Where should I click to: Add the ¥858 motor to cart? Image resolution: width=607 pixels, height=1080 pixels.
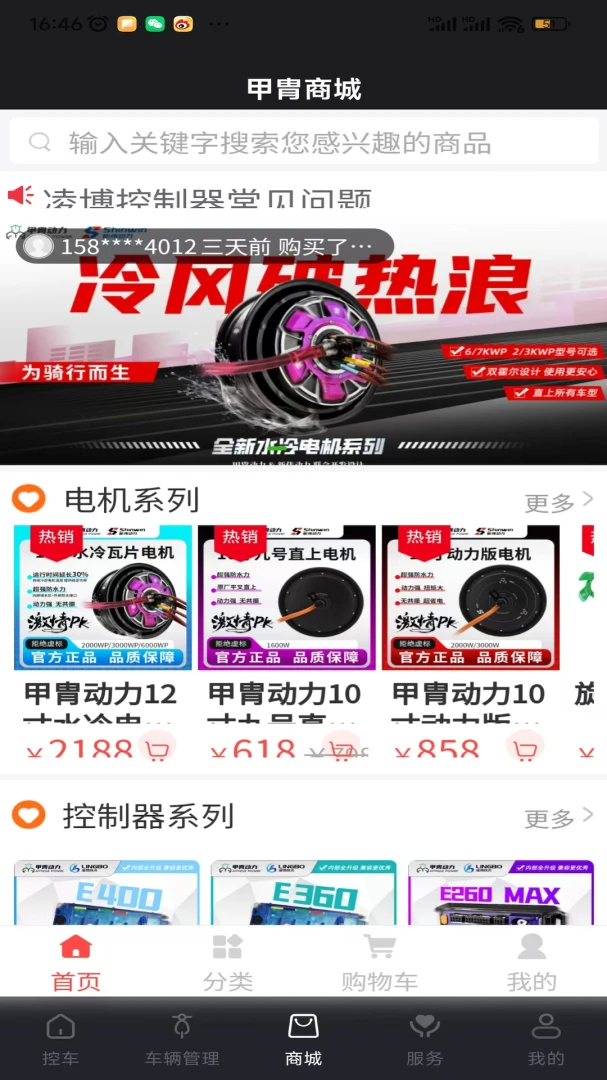[526, 747]
